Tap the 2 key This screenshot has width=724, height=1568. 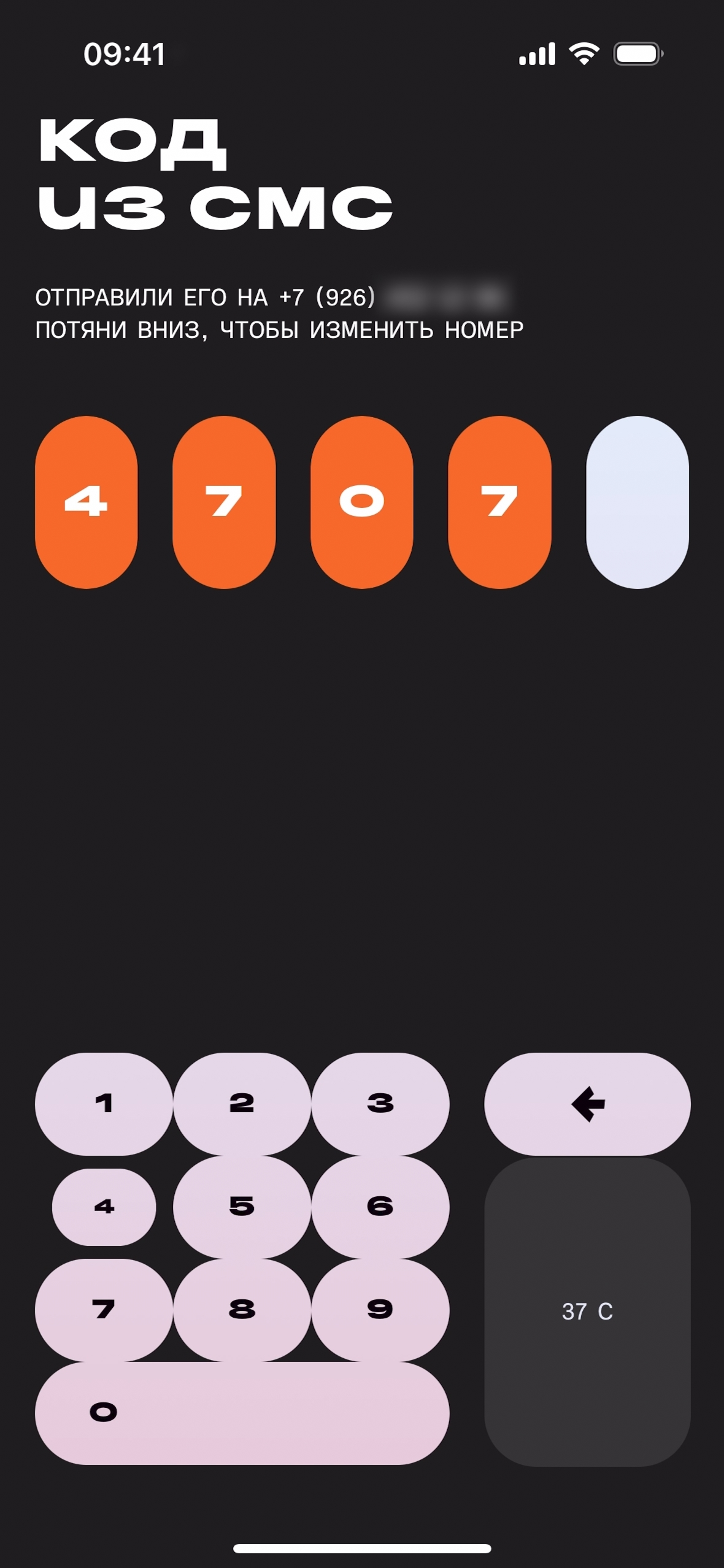[242, 1104]
